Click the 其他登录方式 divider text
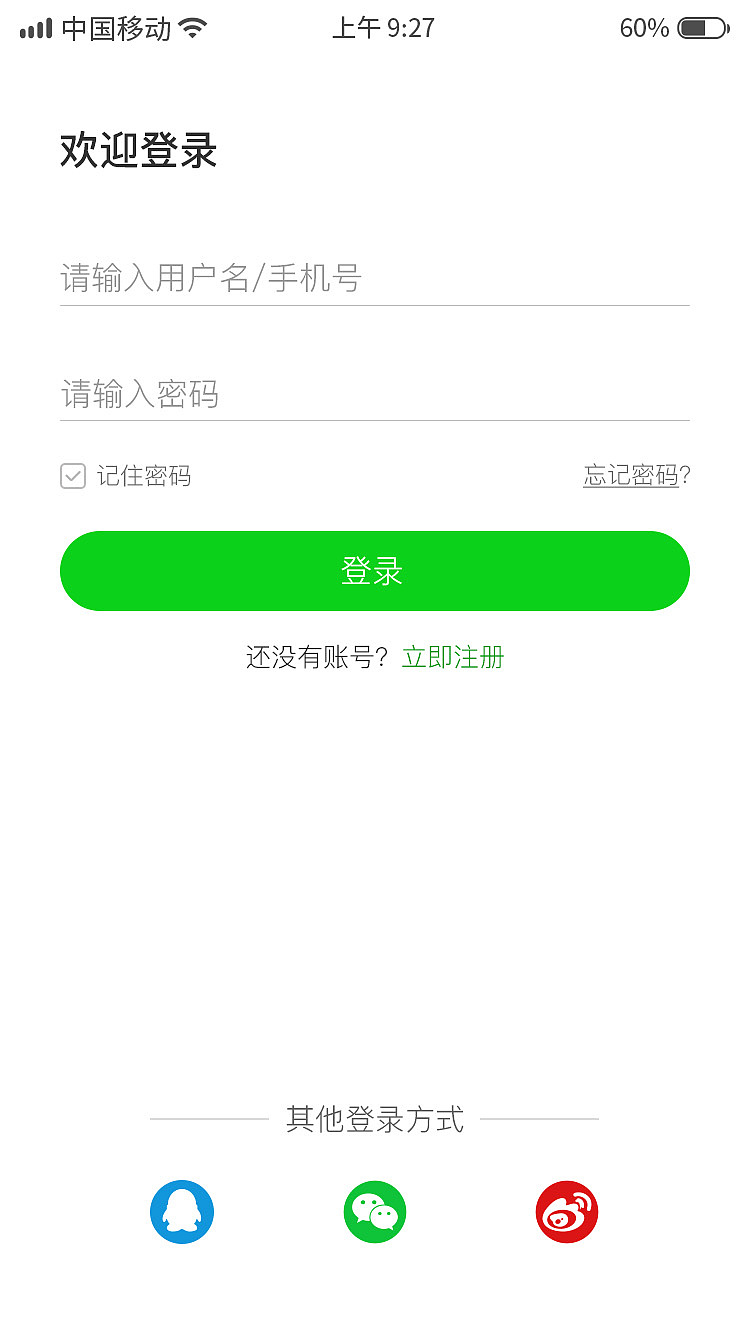This screenshot has width=750, height=1334. click(x=374, y=1120)
